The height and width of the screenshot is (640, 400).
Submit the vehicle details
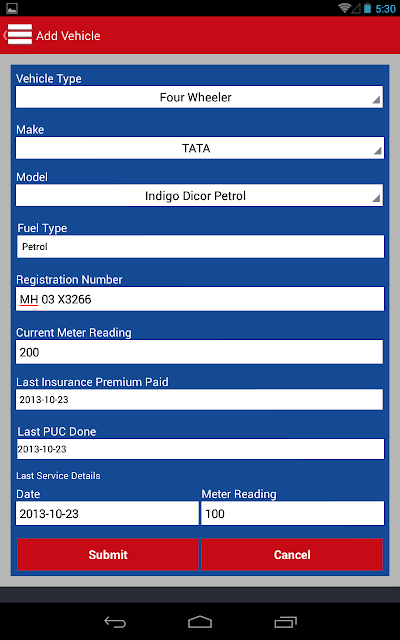point(108,554)
